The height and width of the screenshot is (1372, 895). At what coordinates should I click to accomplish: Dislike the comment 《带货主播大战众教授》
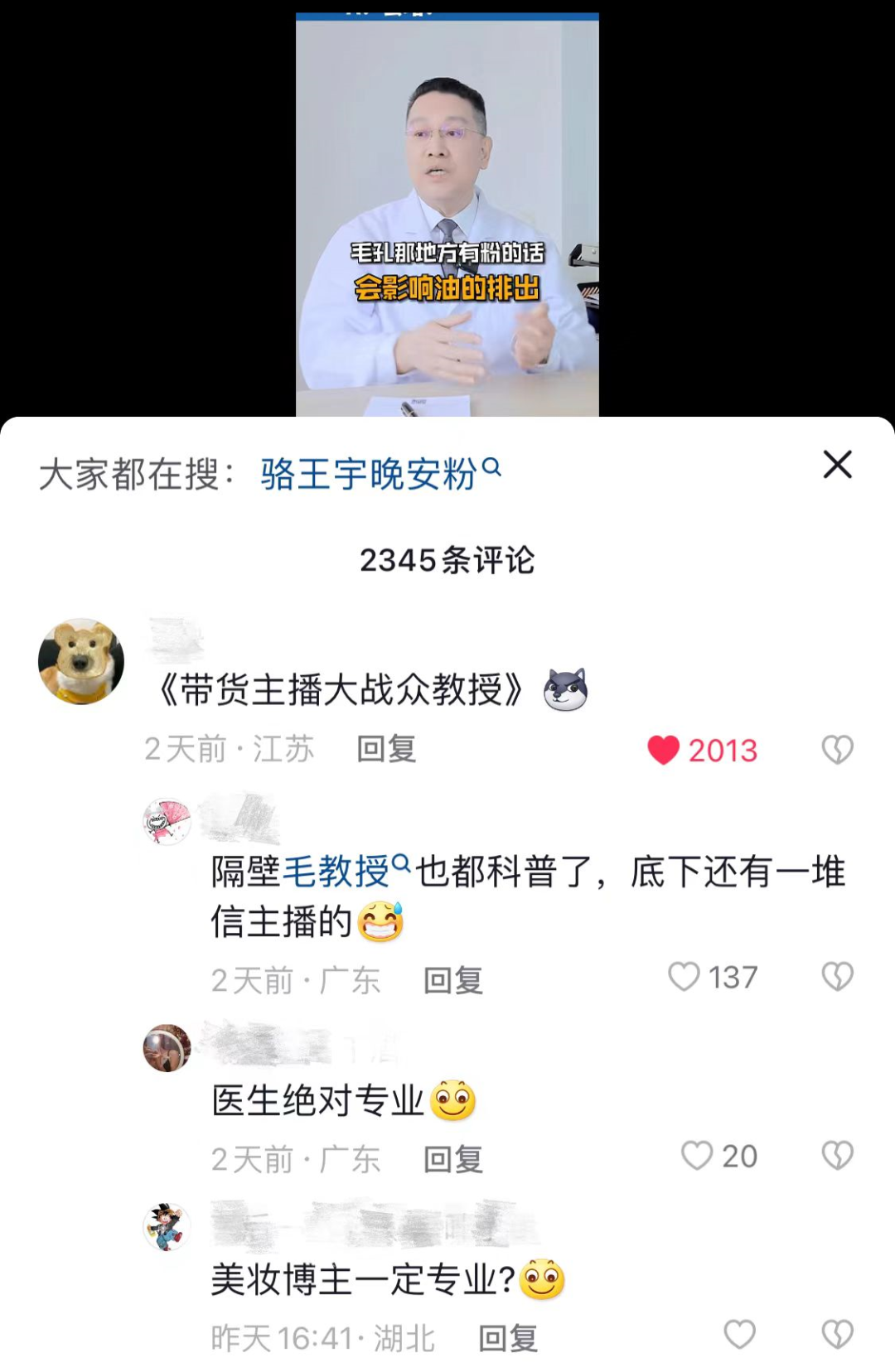click(837, 750)
